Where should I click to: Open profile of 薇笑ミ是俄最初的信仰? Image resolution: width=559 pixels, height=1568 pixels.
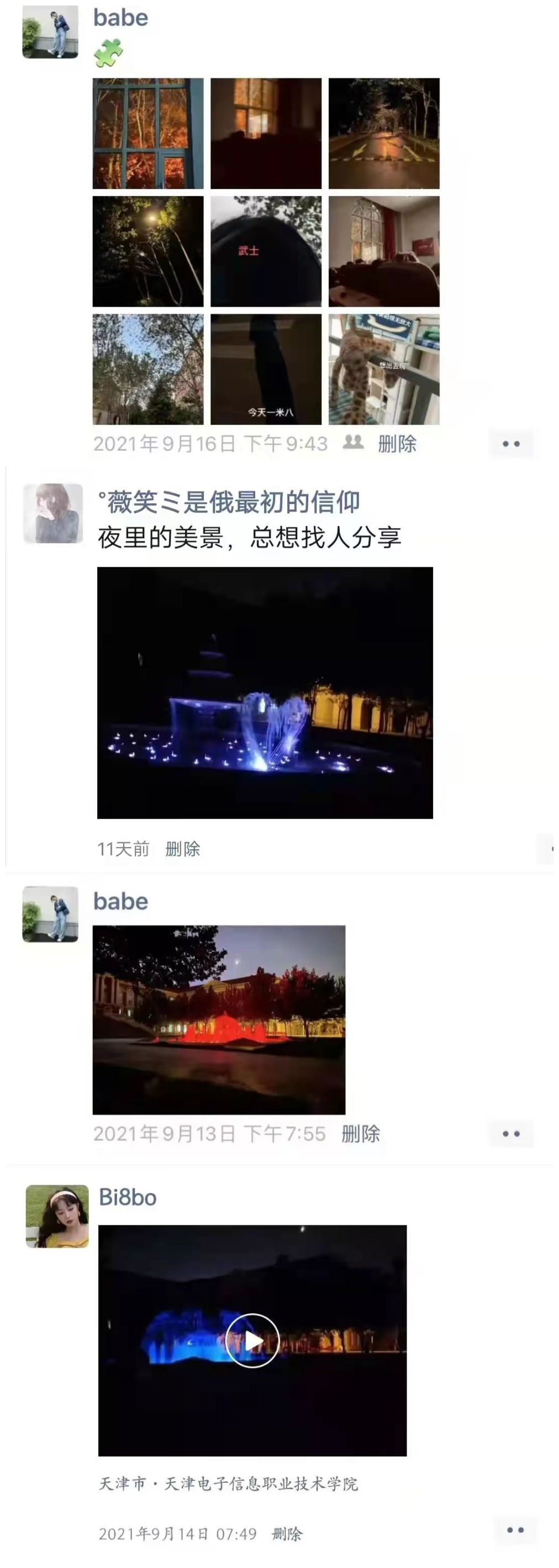(x=229, y=502)
